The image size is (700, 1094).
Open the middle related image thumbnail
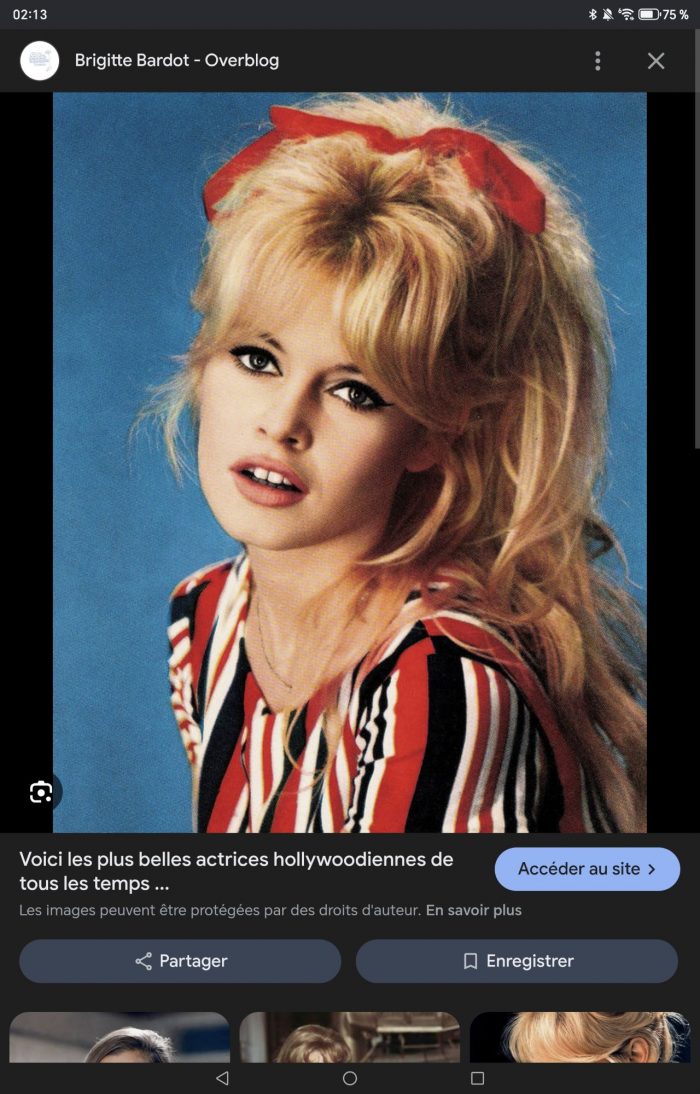pyautogui.click(x=349, y=1037)
